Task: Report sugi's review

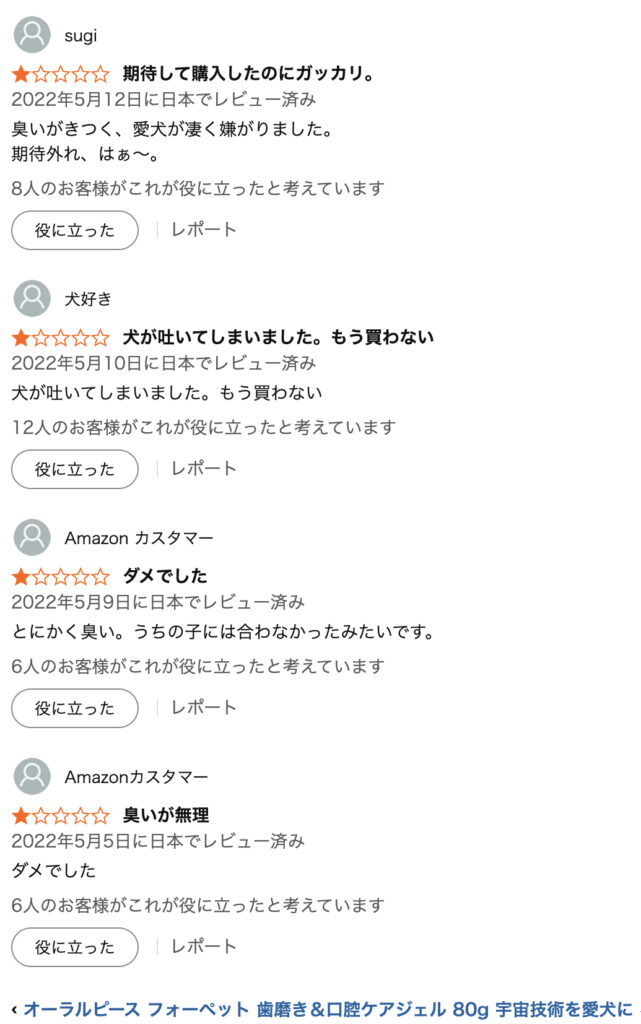Action: (x=203, y=229)
